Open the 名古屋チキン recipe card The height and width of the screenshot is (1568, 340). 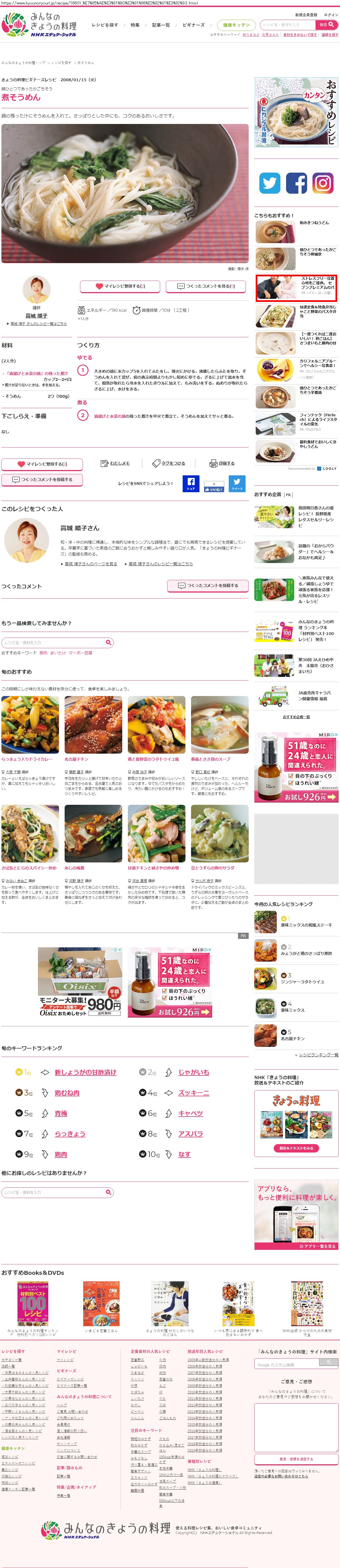[x=93, y=725]
